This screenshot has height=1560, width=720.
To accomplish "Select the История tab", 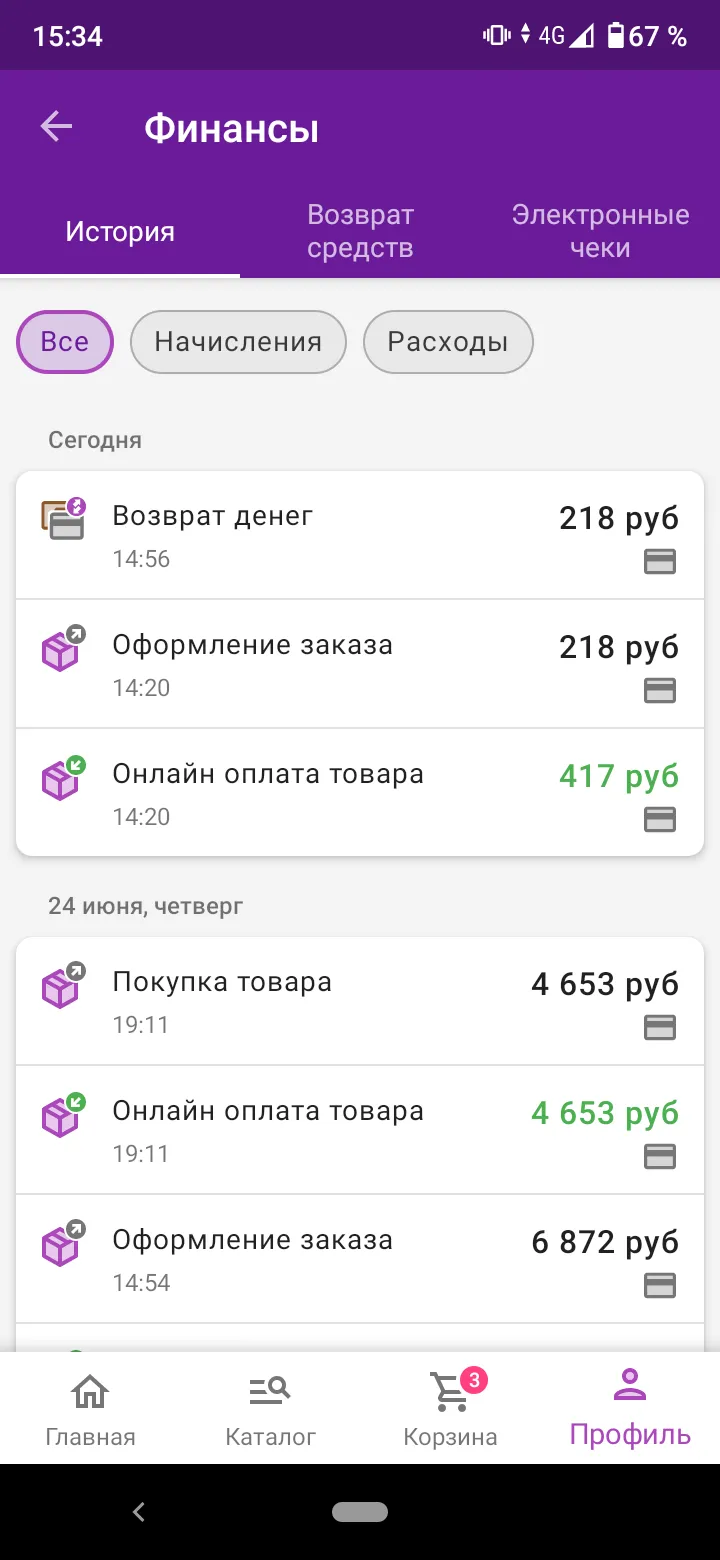I will click(x=120, y=231).
